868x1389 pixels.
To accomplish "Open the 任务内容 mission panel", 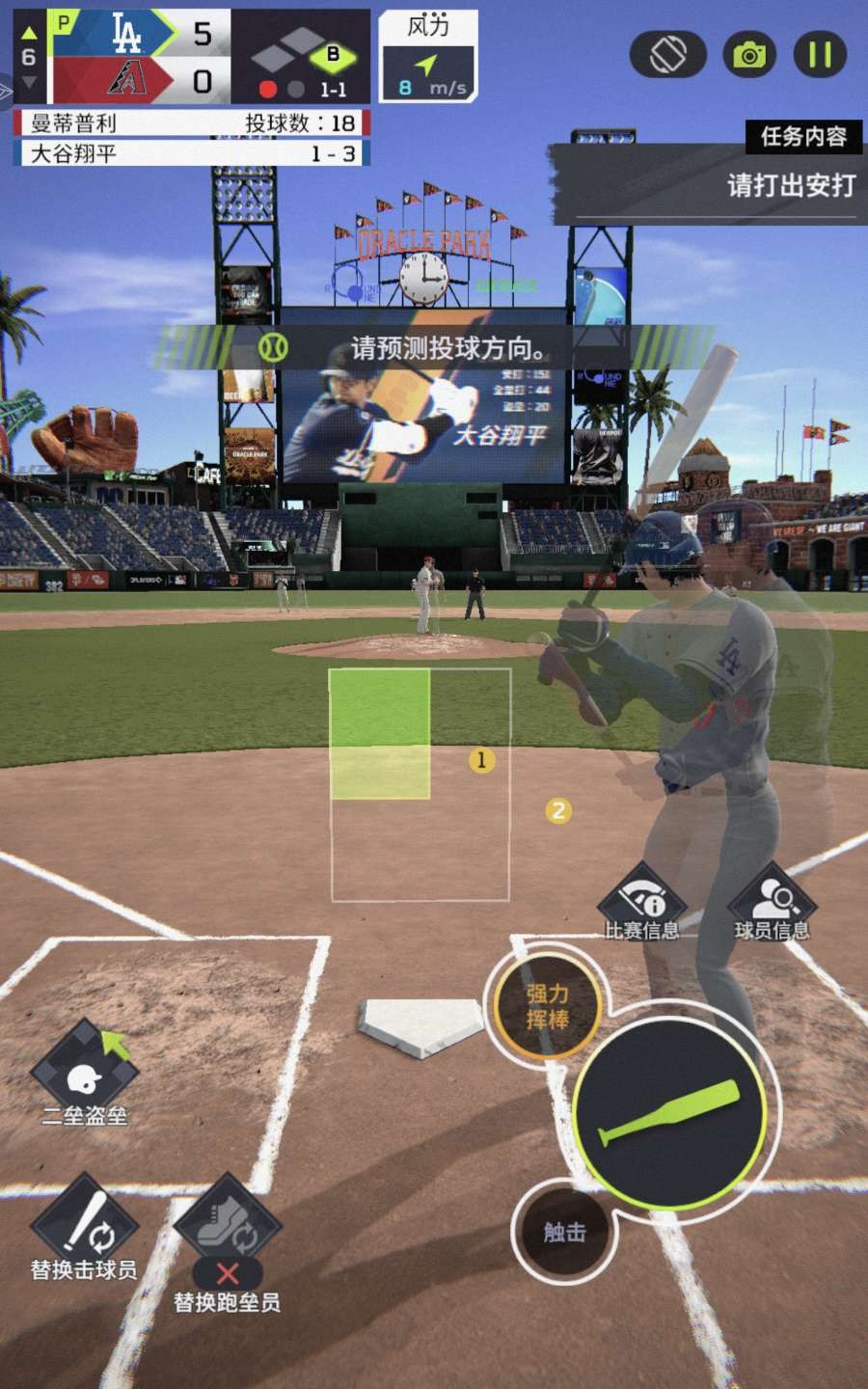I will click(x=802, y=136).
